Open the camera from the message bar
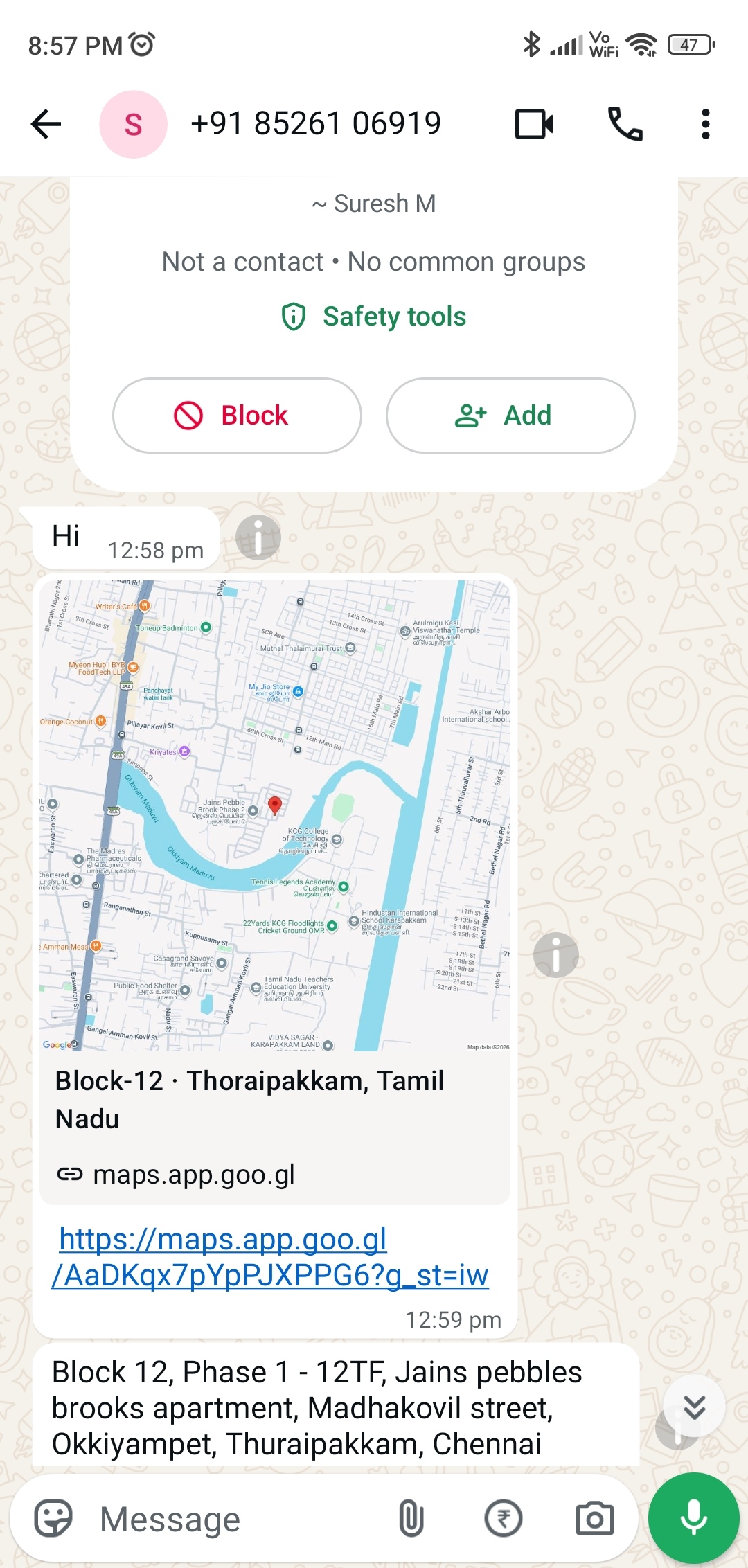748x1568 pixels. tap(595, 1519)
